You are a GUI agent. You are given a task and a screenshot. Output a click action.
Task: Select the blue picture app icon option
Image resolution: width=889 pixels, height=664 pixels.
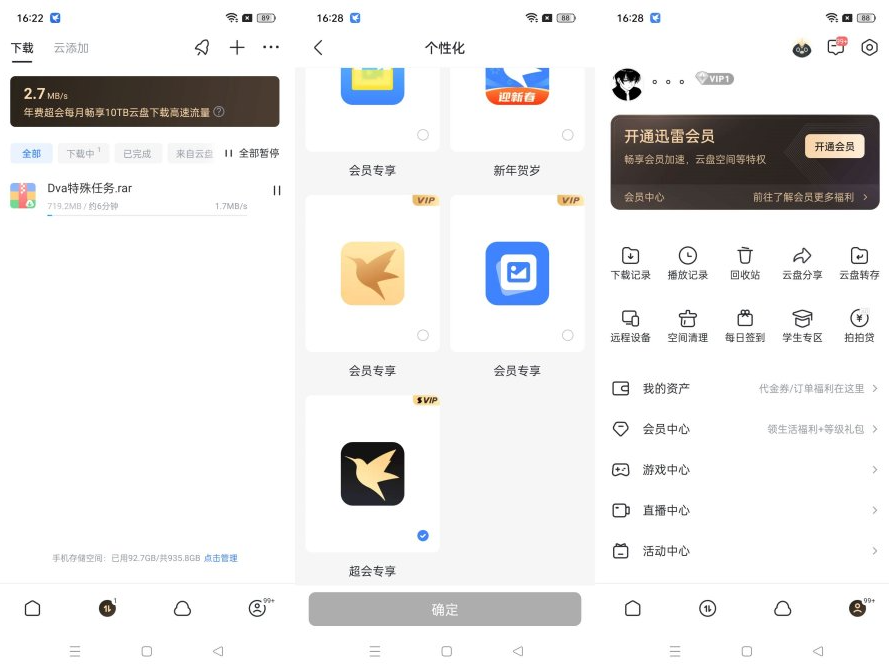pyautogui.click(x=517, y=273)
